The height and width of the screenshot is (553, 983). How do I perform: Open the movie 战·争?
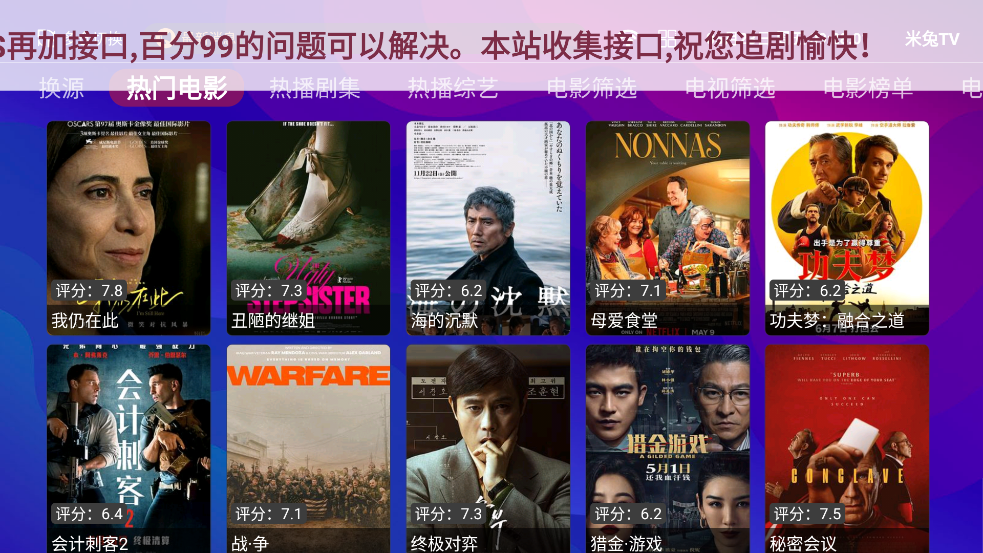[308, 448]
